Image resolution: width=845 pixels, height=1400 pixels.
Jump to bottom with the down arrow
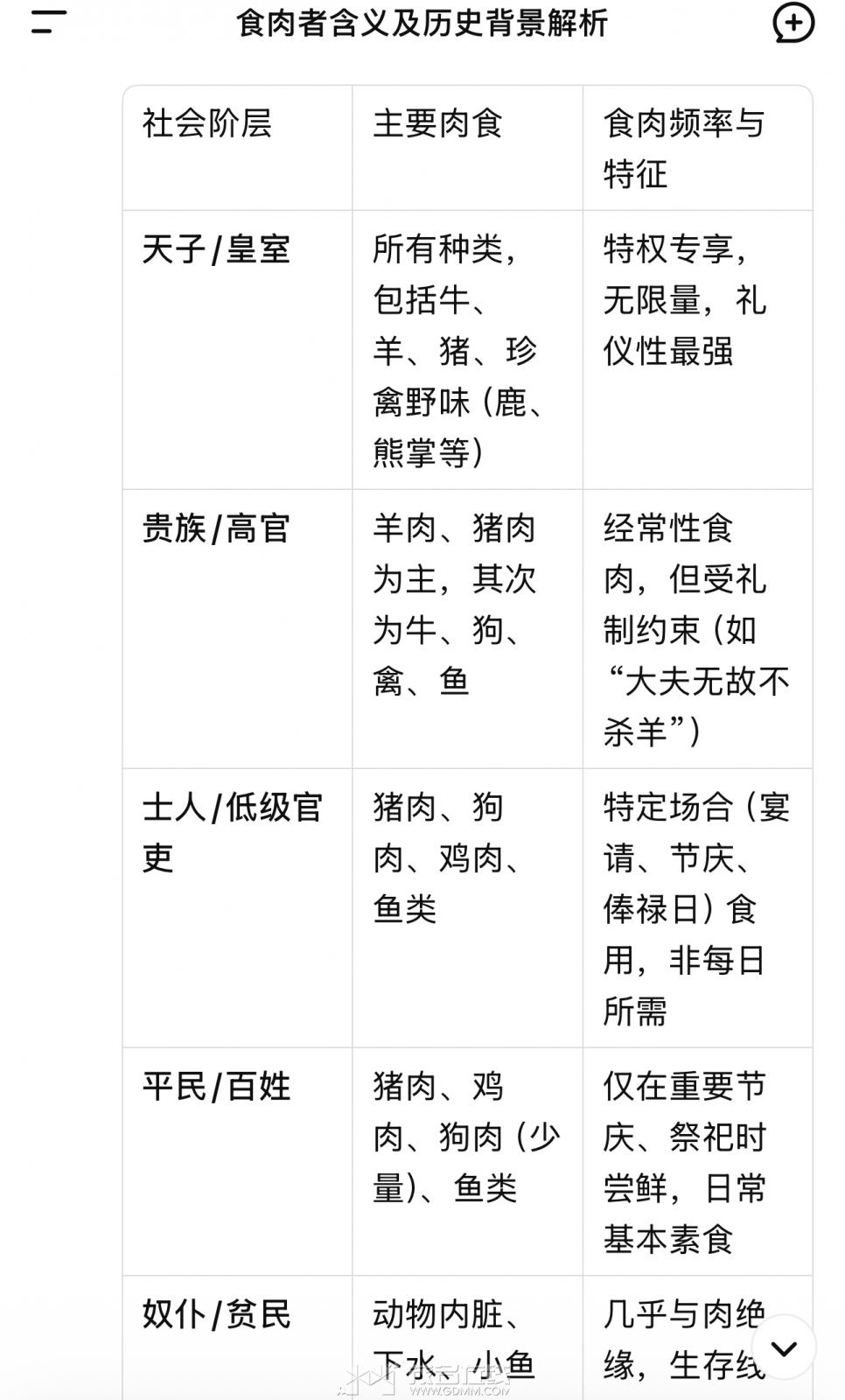pos(783,1348)
